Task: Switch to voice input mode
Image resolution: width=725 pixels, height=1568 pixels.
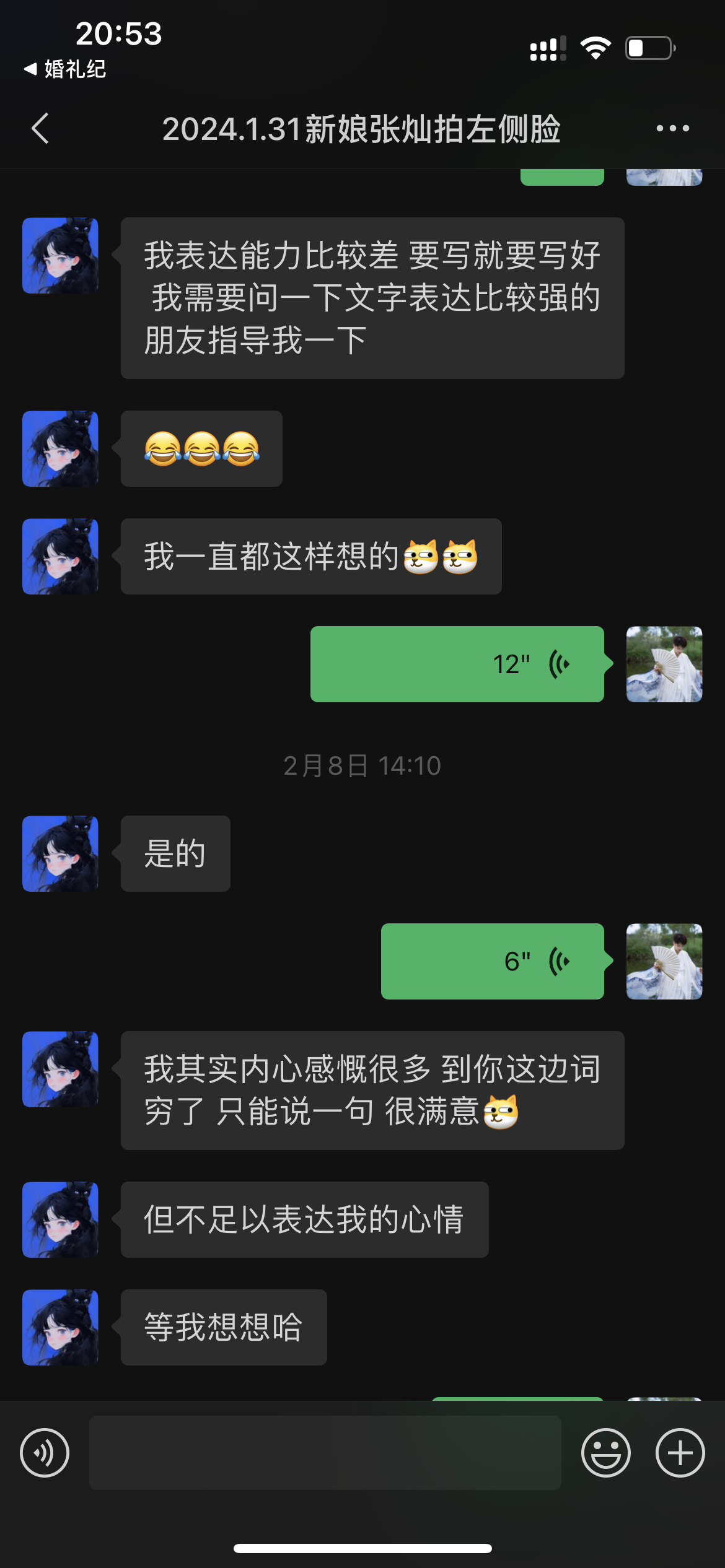Action: point(45,1453)
